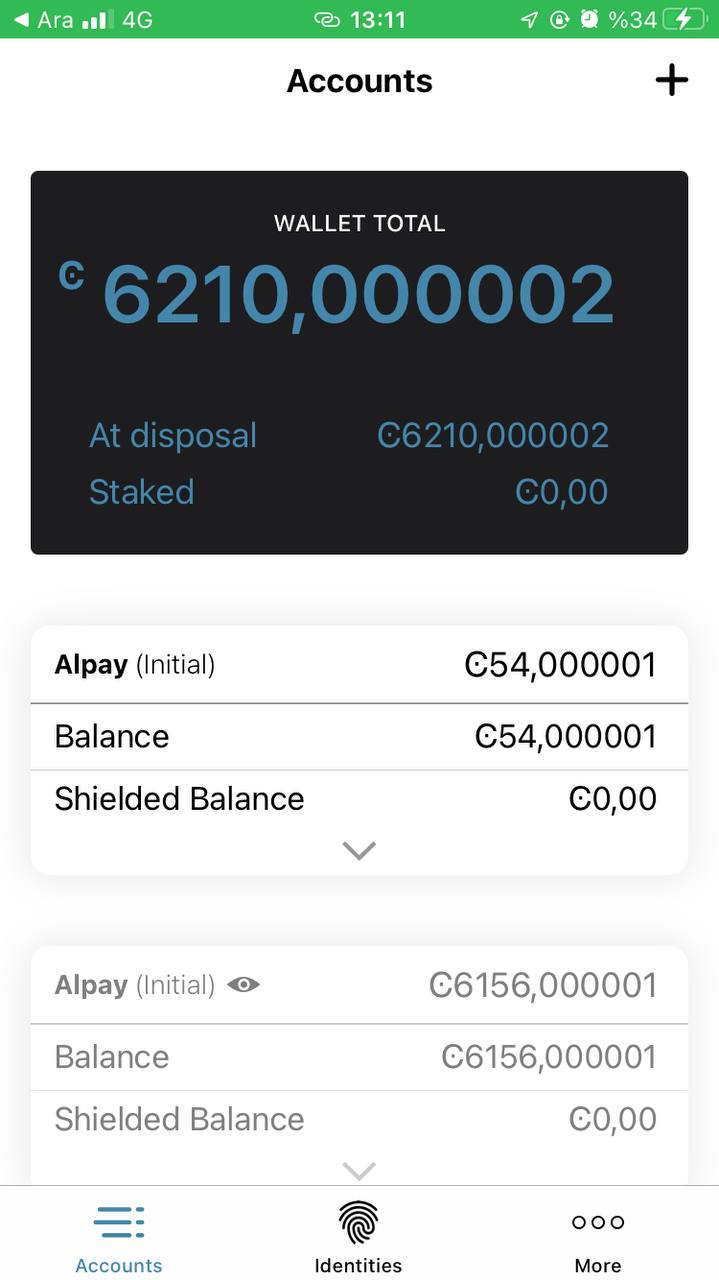Select the Accounts tab

tap(119, 1238)
